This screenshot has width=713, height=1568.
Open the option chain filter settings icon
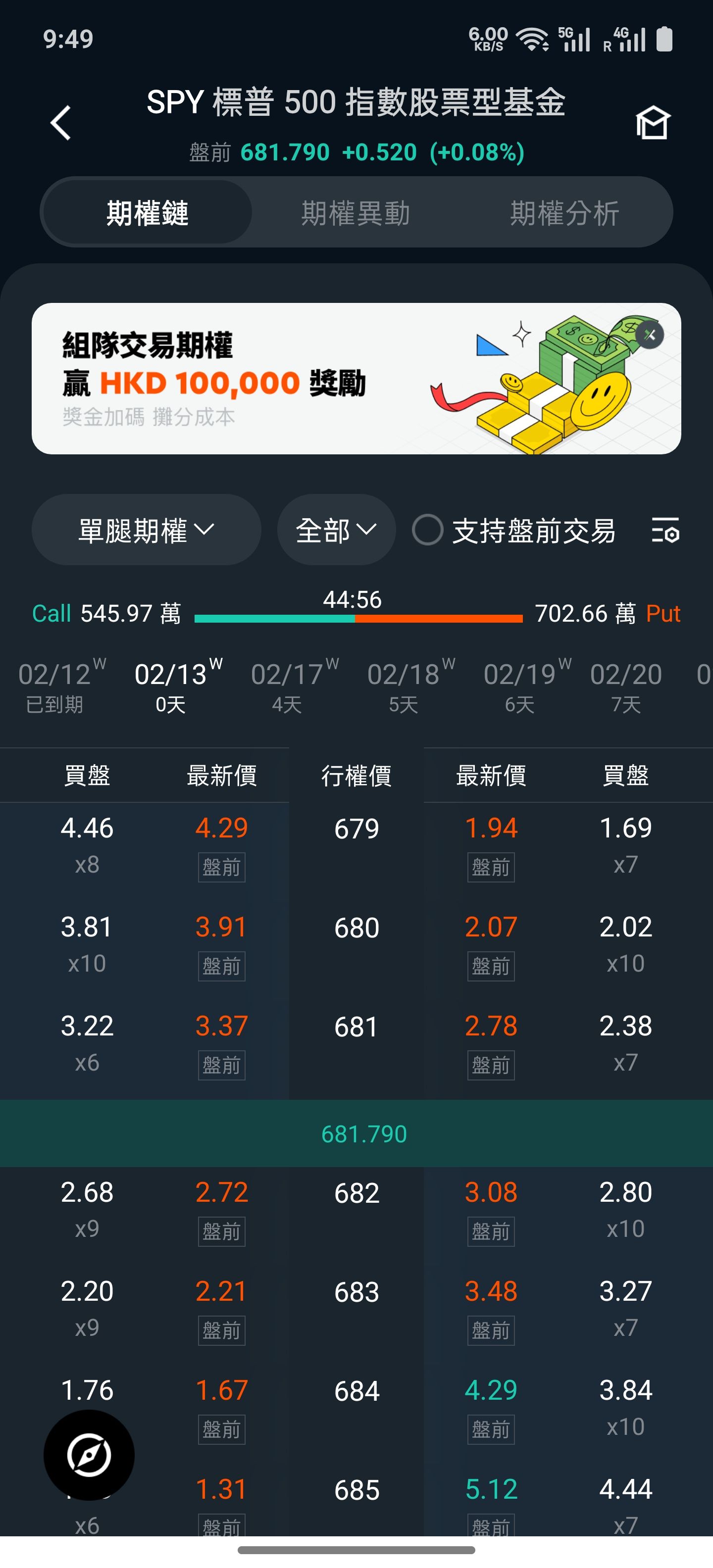coord(665,530)
